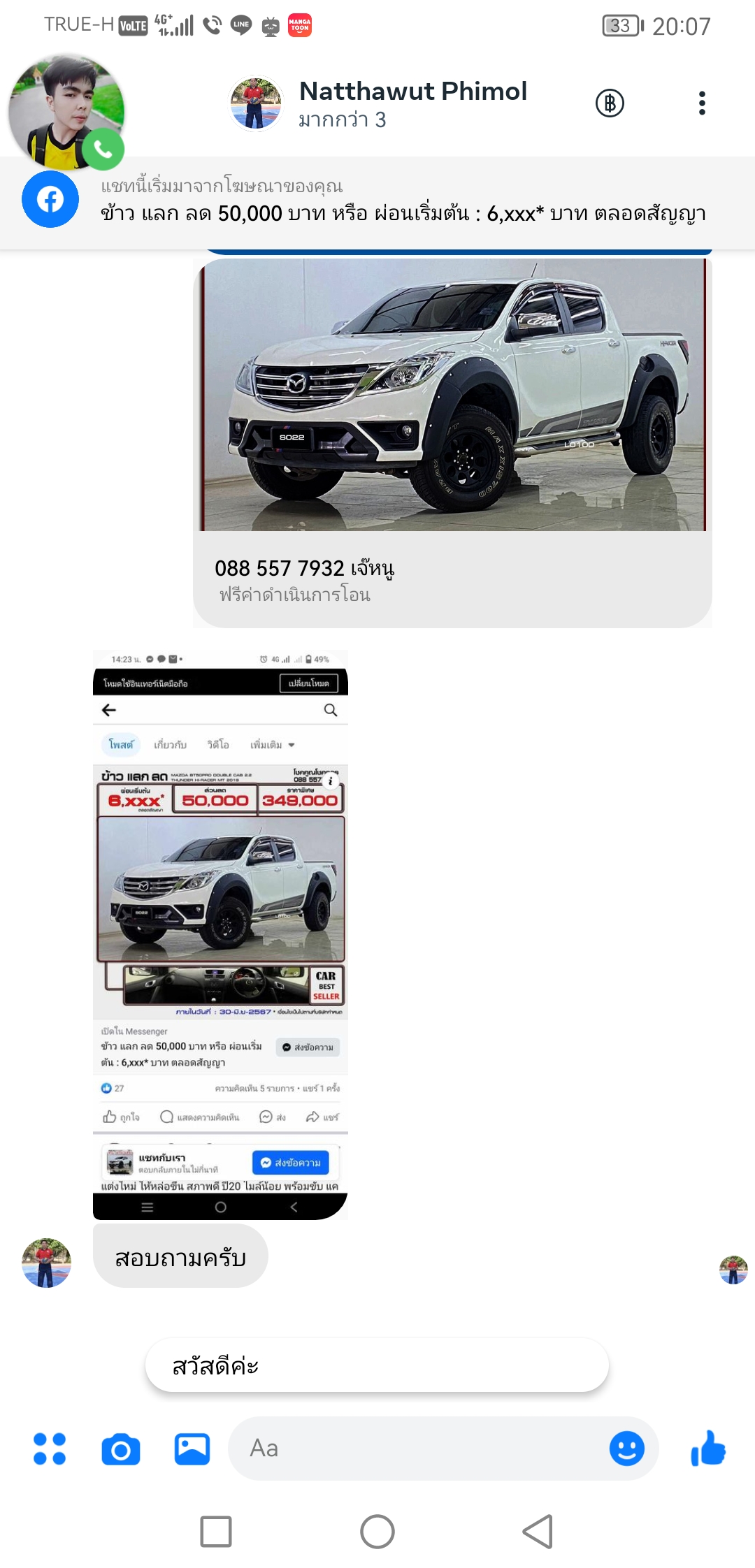The width and height of the screenshot is (755, 1568).
Task: Open the photo gallery picker
Action: pyautogui.click(x=192, y=1449)
